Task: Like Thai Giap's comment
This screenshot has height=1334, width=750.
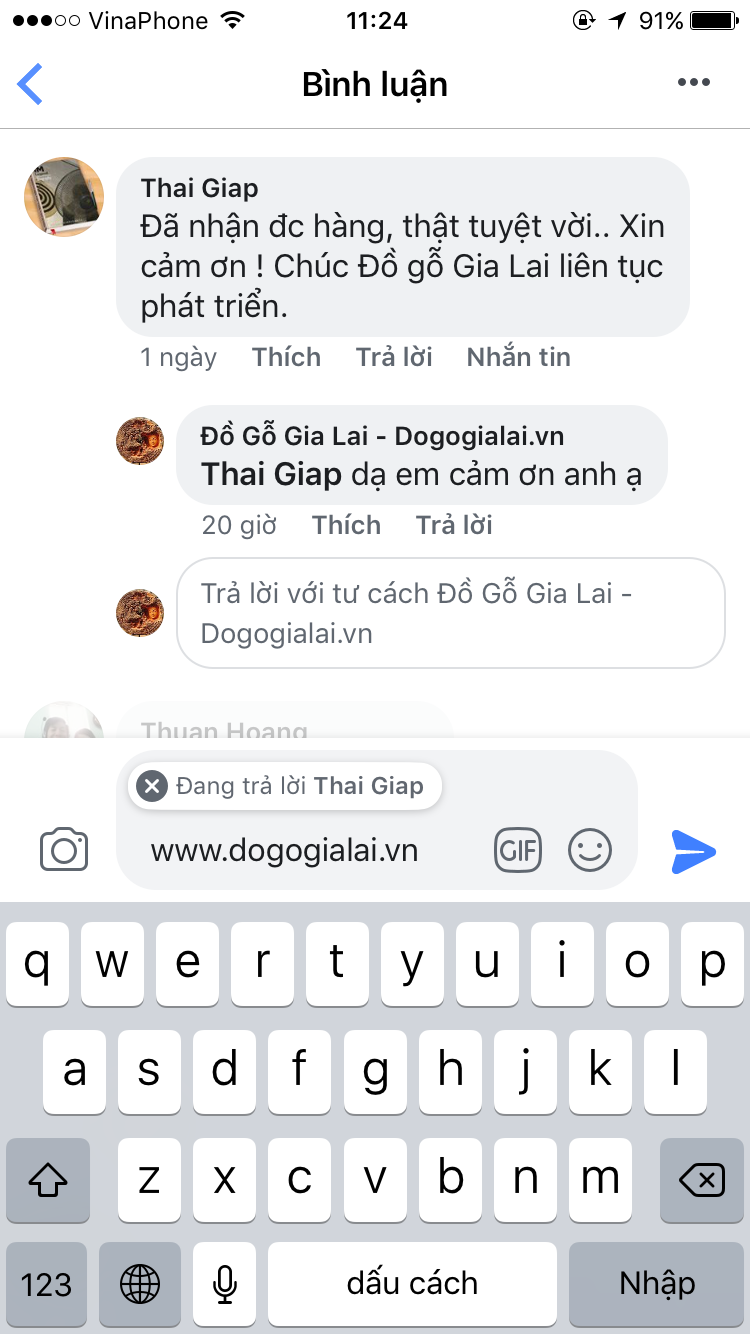Action: pos(286,357)
